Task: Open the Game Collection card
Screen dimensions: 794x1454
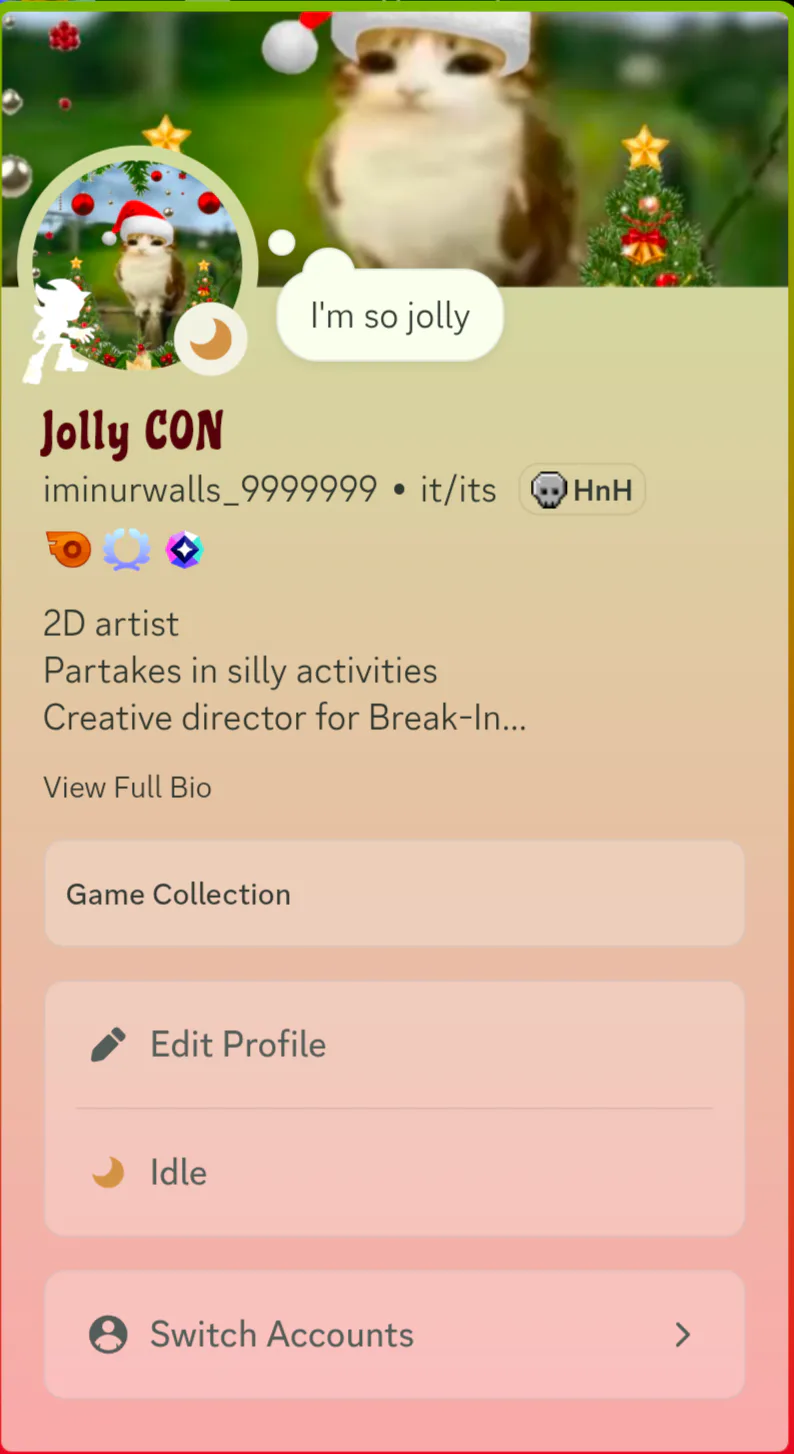Action: click(x=394, y=893)
